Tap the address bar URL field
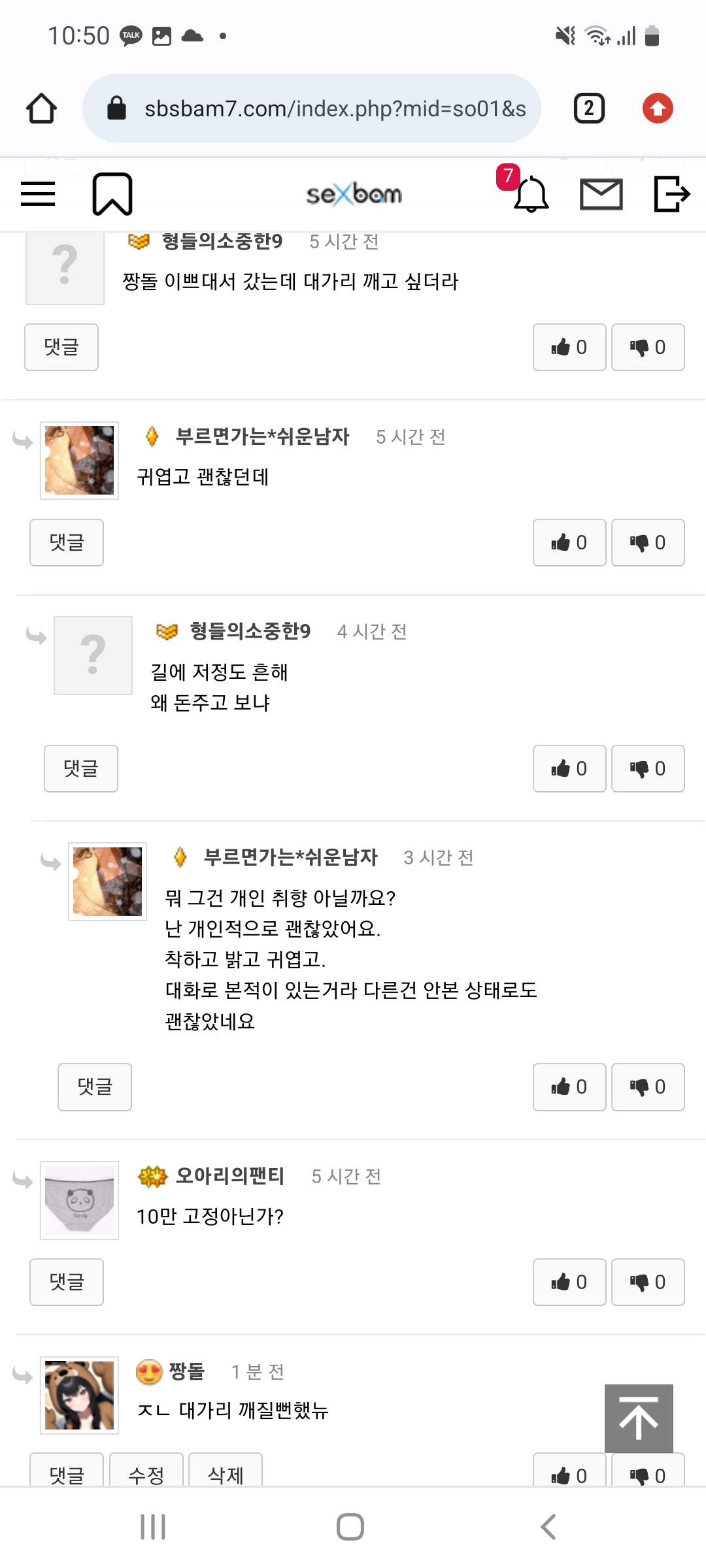This screenshot has width=706, height=1568. pos(327,108)
